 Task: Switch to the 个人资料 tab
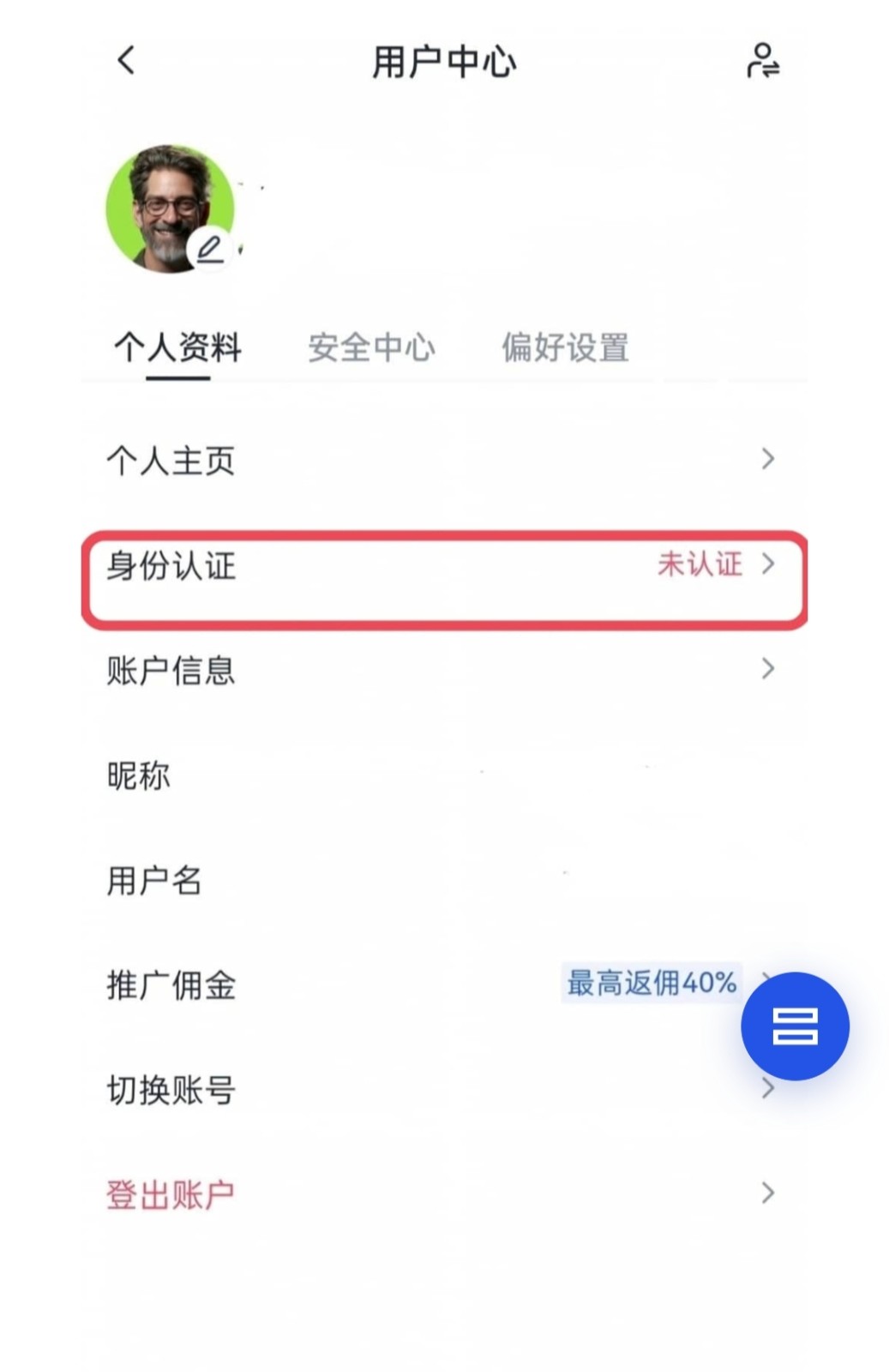[x=177, y=347]
